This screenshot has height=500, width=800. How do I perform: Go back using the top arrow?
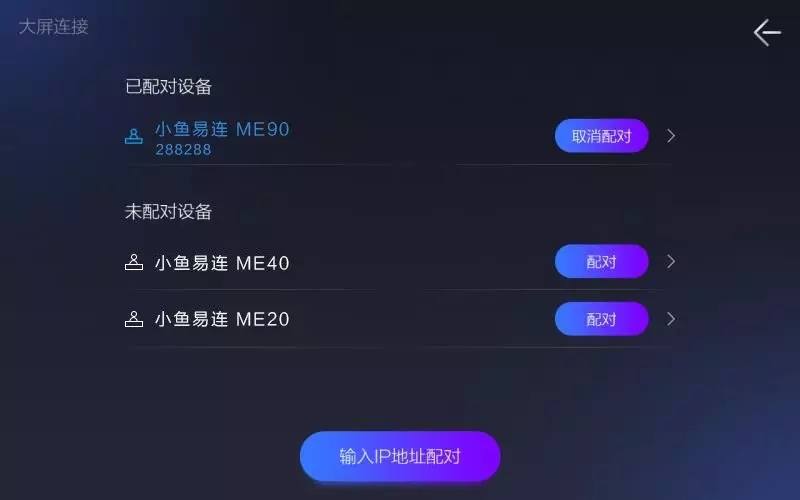coord(767,33)
